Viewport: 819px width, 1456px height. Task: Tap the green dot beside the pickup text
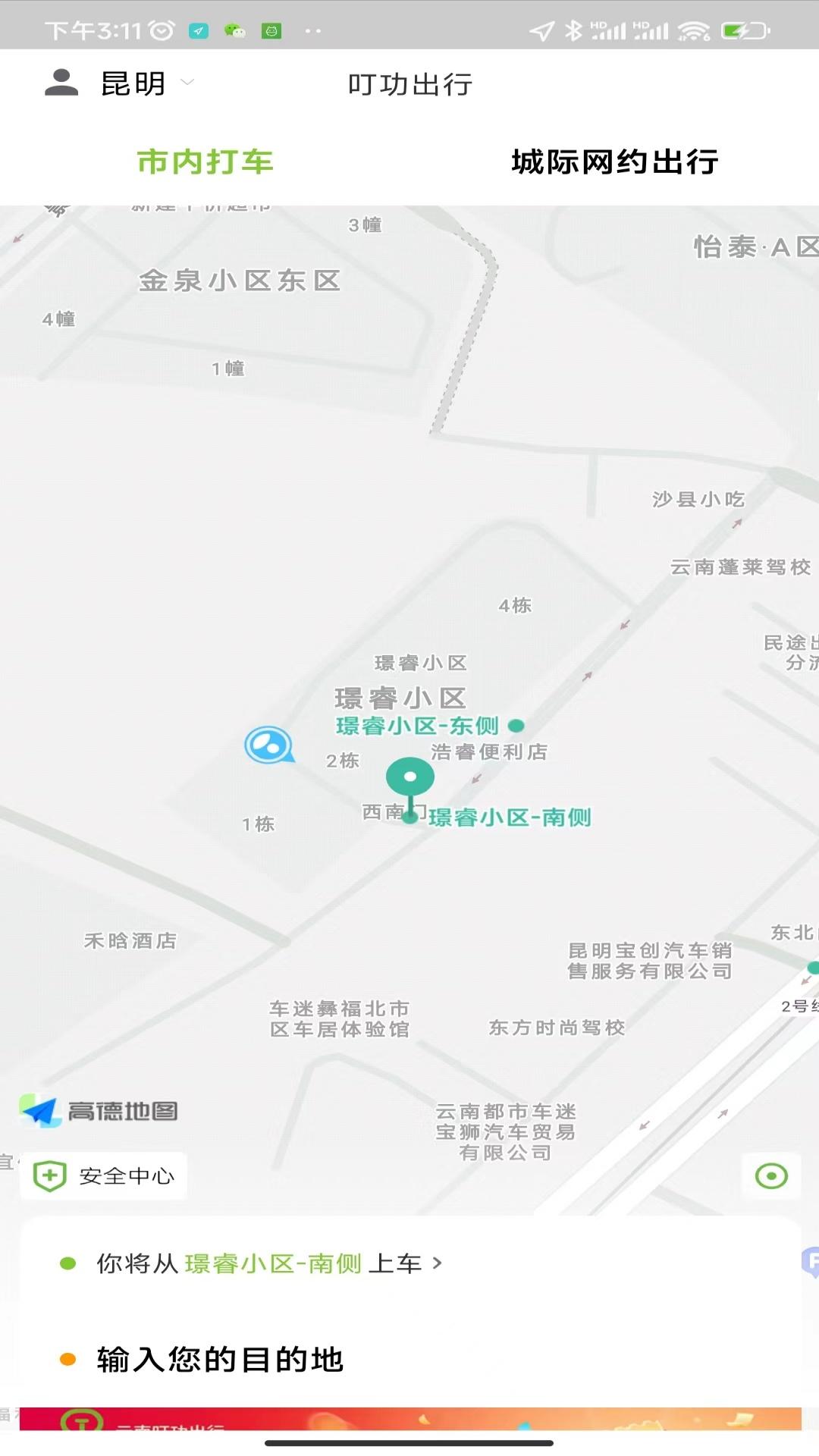point(68,1263)
